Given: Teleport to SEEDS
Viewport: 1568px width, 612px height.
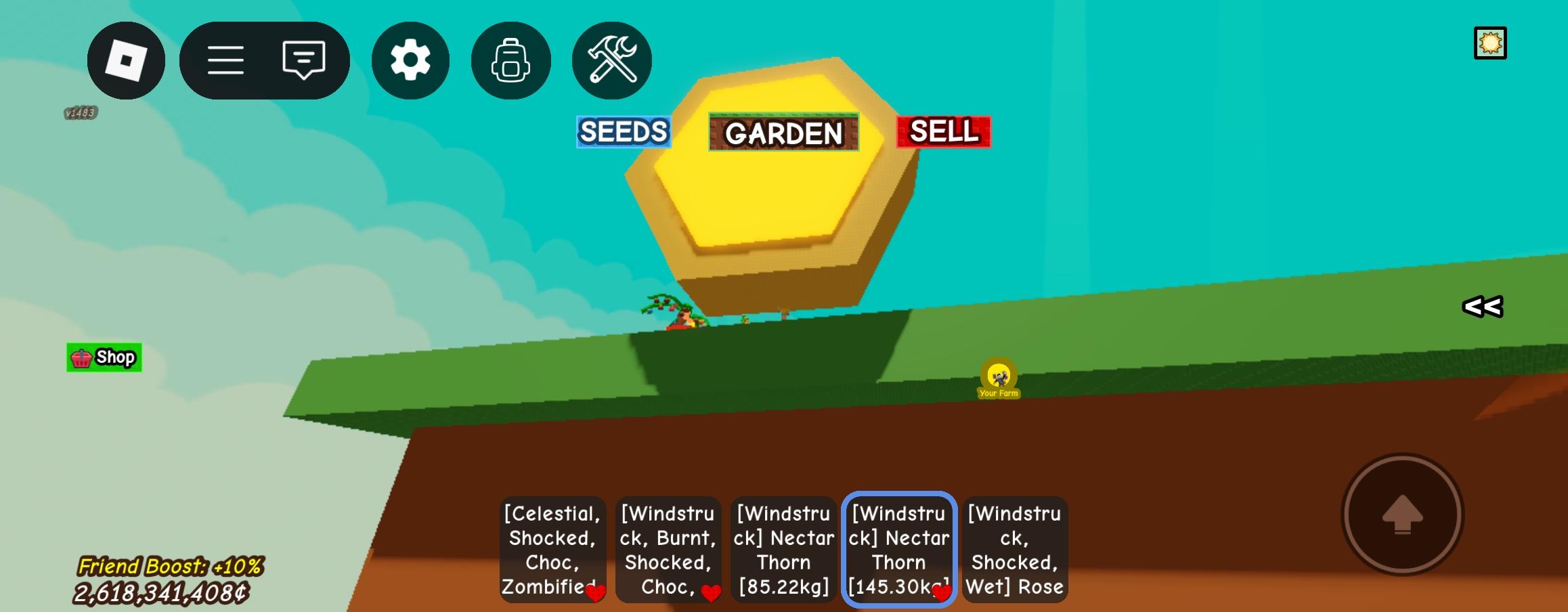Looking at the screenshot, I should point(624,132).
